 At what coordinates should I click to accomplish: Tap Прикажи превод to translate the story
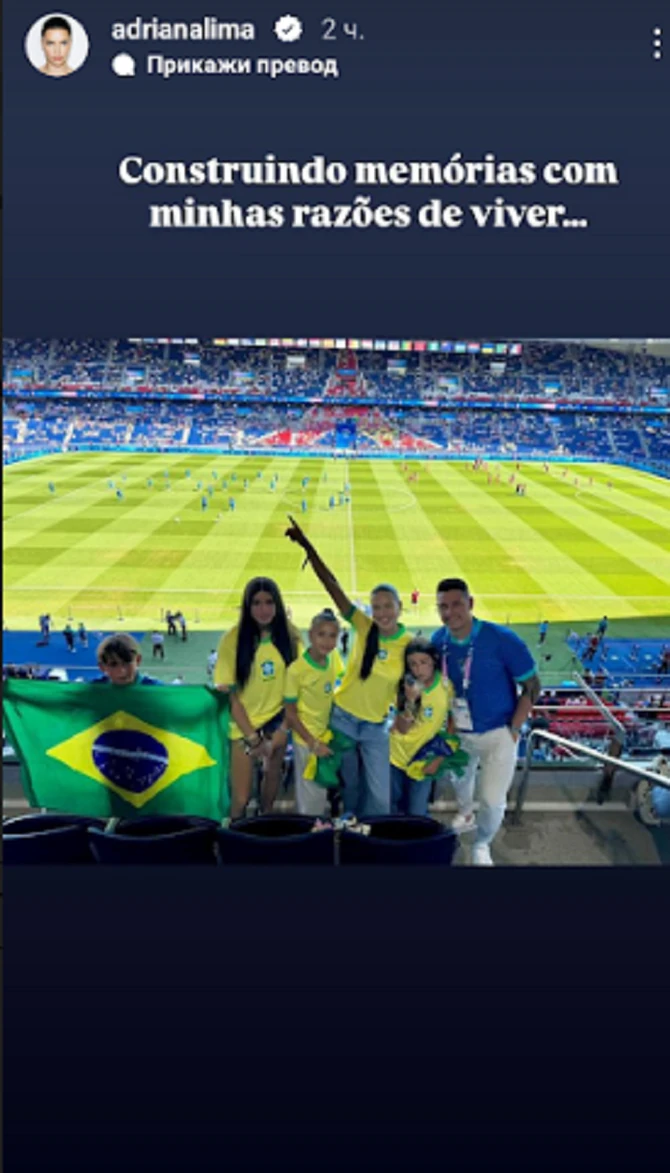coord(241,66)
